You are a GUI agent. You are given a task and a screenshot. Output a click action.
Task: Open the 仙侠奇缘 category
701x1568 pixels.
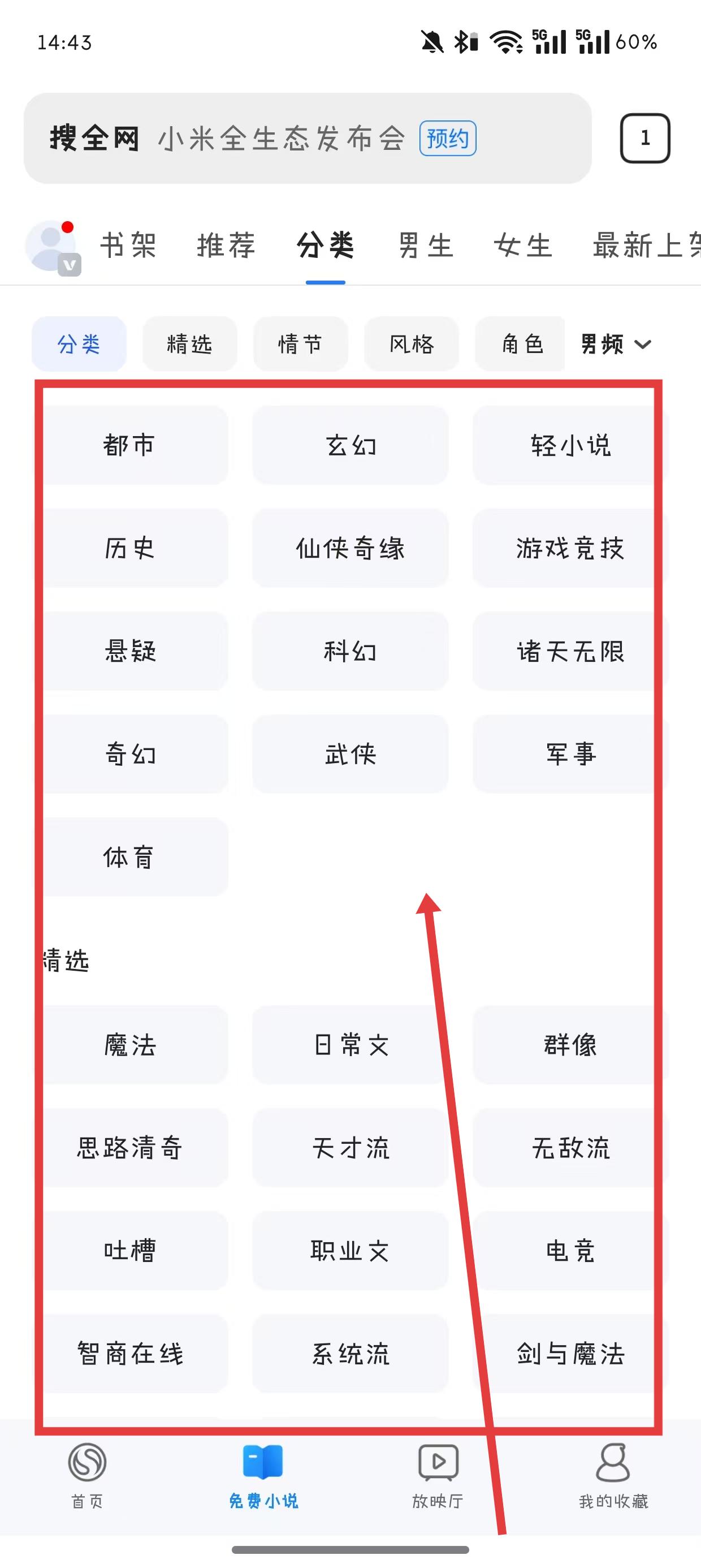point(350,549)
